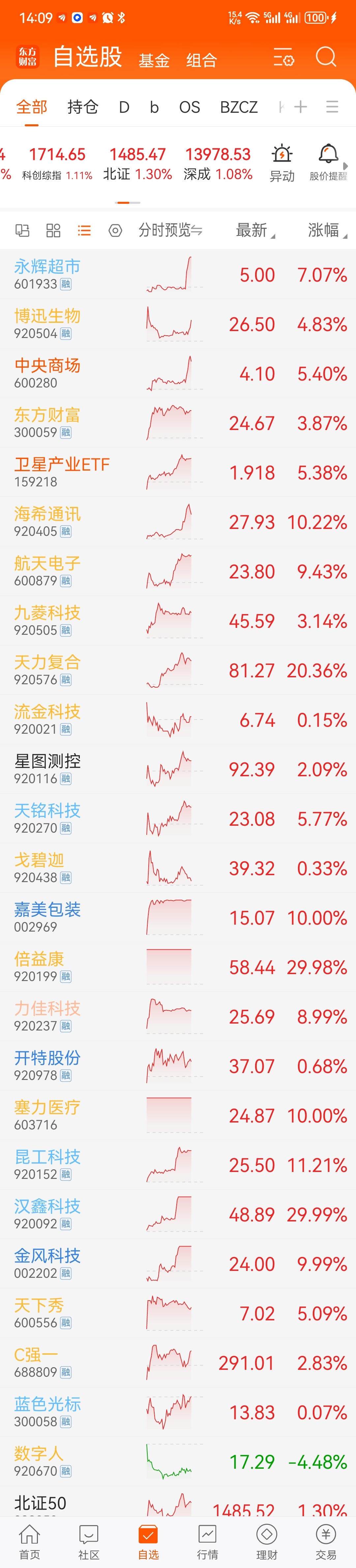
Task: Go to 行情 bottom tab
Action: (x=208, y=1541)
